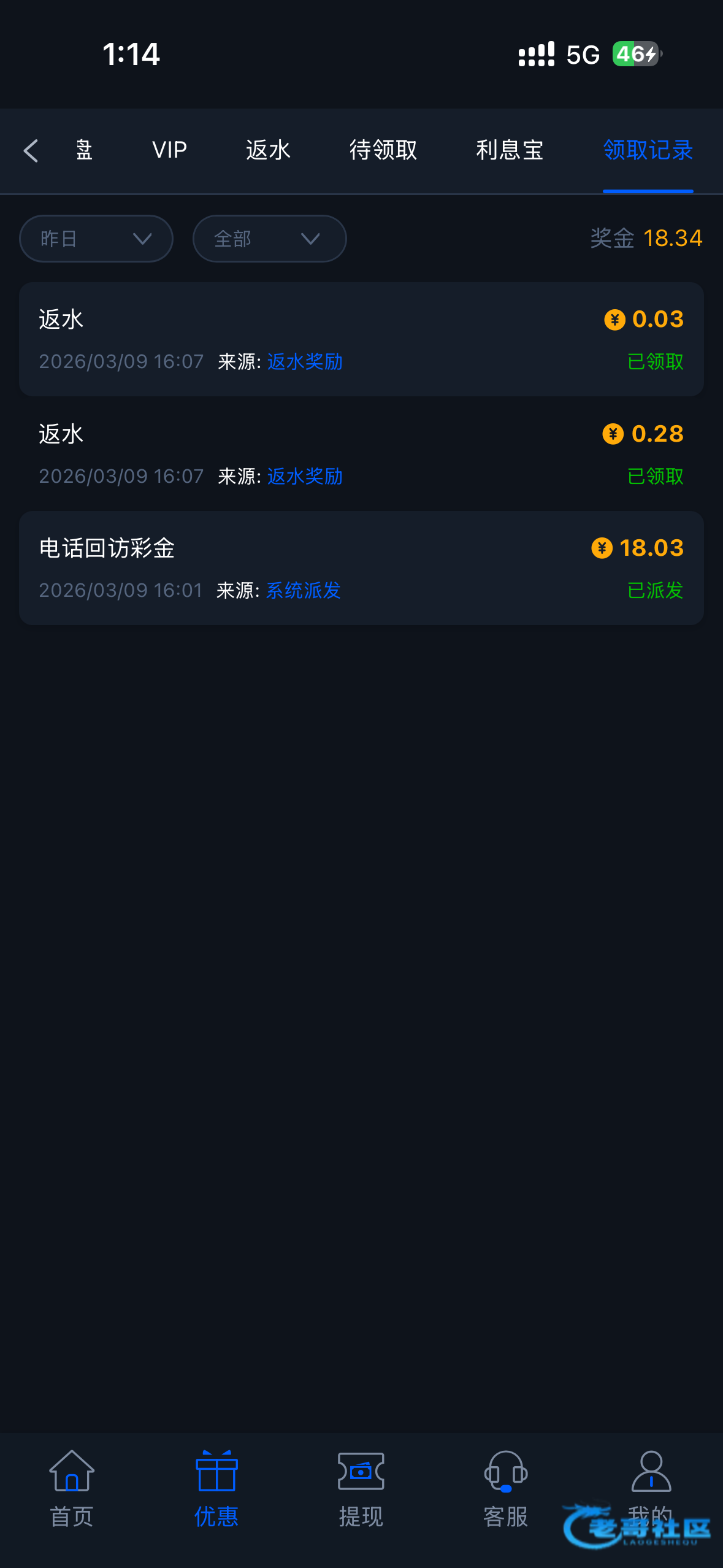
Task: Open the 全部 type filter dropdown
Action: pyautogui.click(x=269, y=239)
